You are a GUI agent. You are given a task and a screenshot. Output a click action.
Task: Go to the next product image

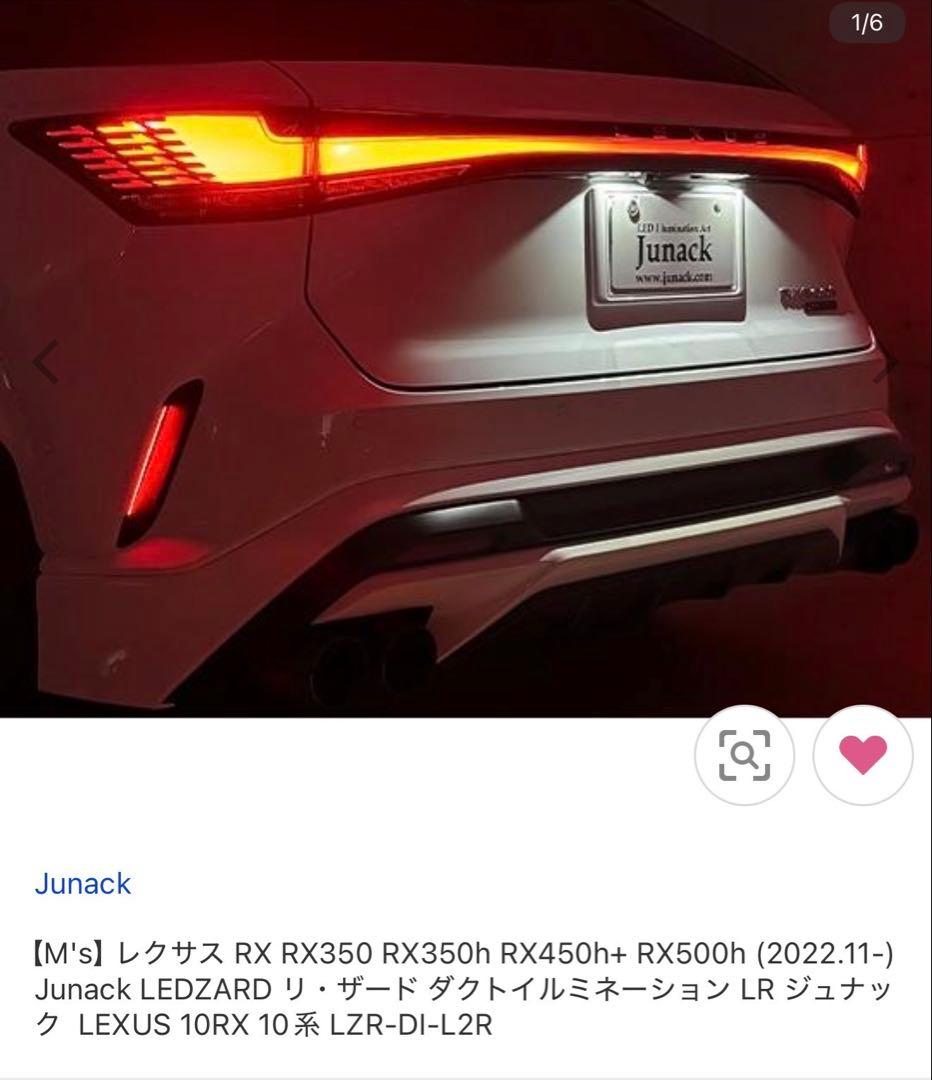click(x=888, y=364)
